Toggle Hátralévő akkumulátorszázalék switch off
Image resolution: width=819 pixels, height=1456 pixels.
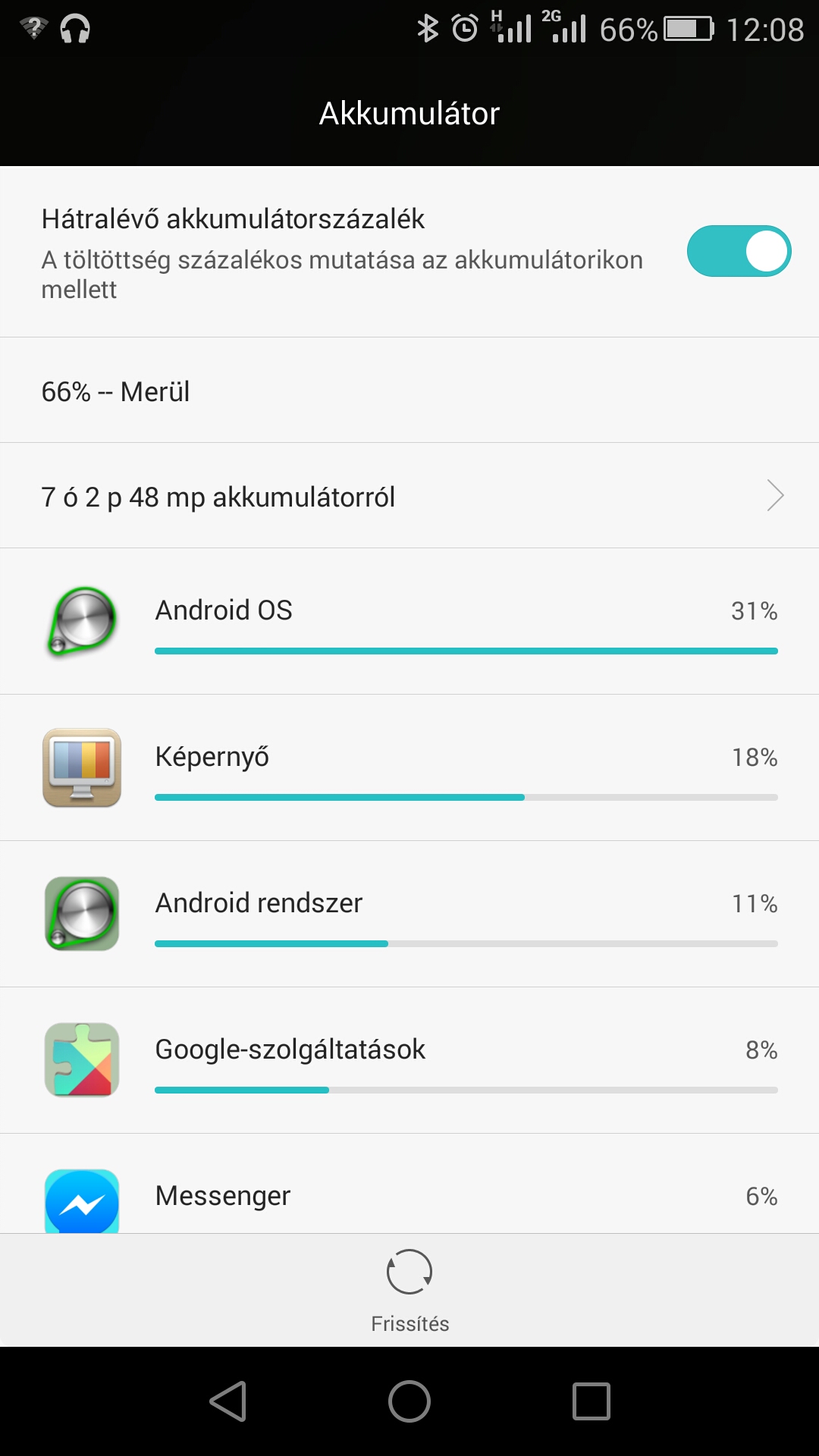tap(739, 251)
